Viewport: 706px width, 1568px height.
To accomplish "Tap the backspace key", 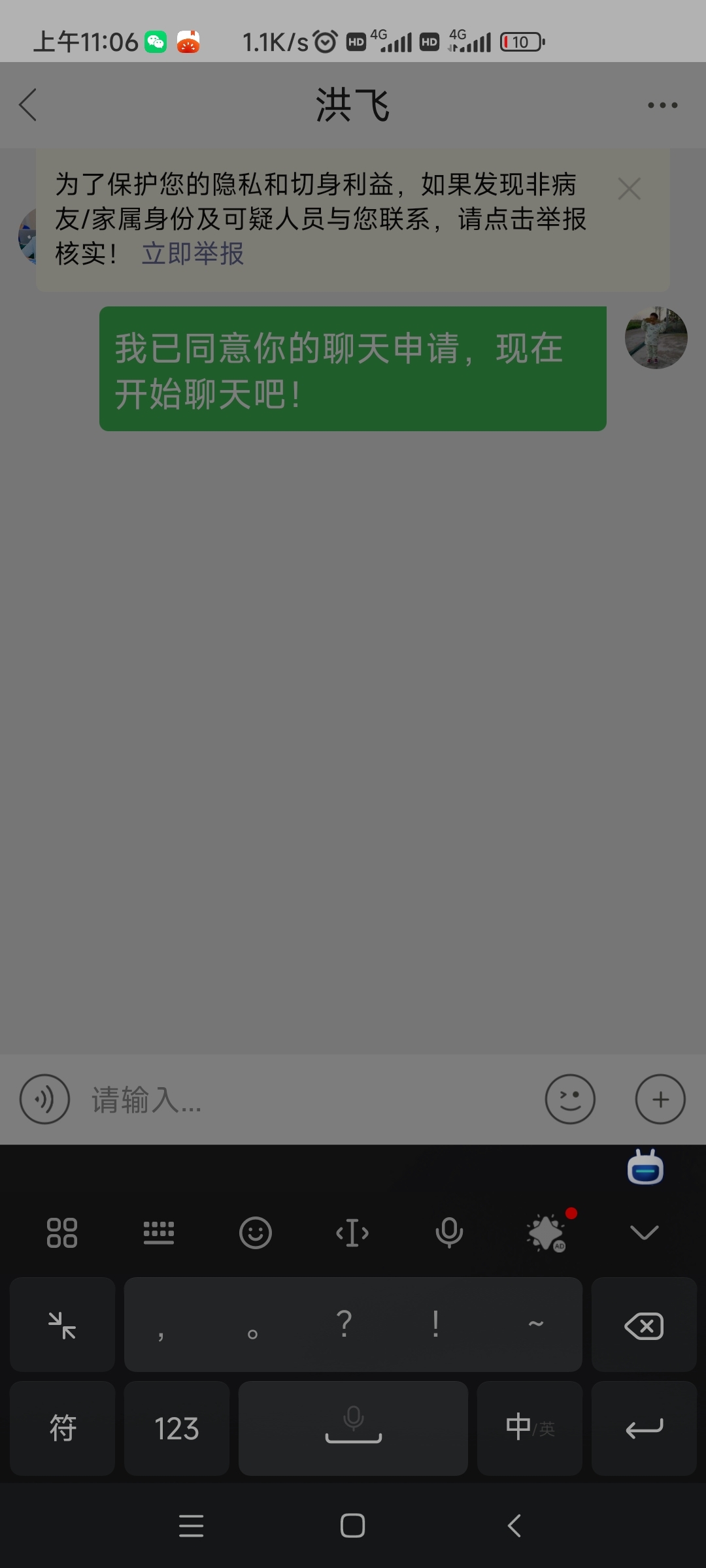I will 644,1326.
